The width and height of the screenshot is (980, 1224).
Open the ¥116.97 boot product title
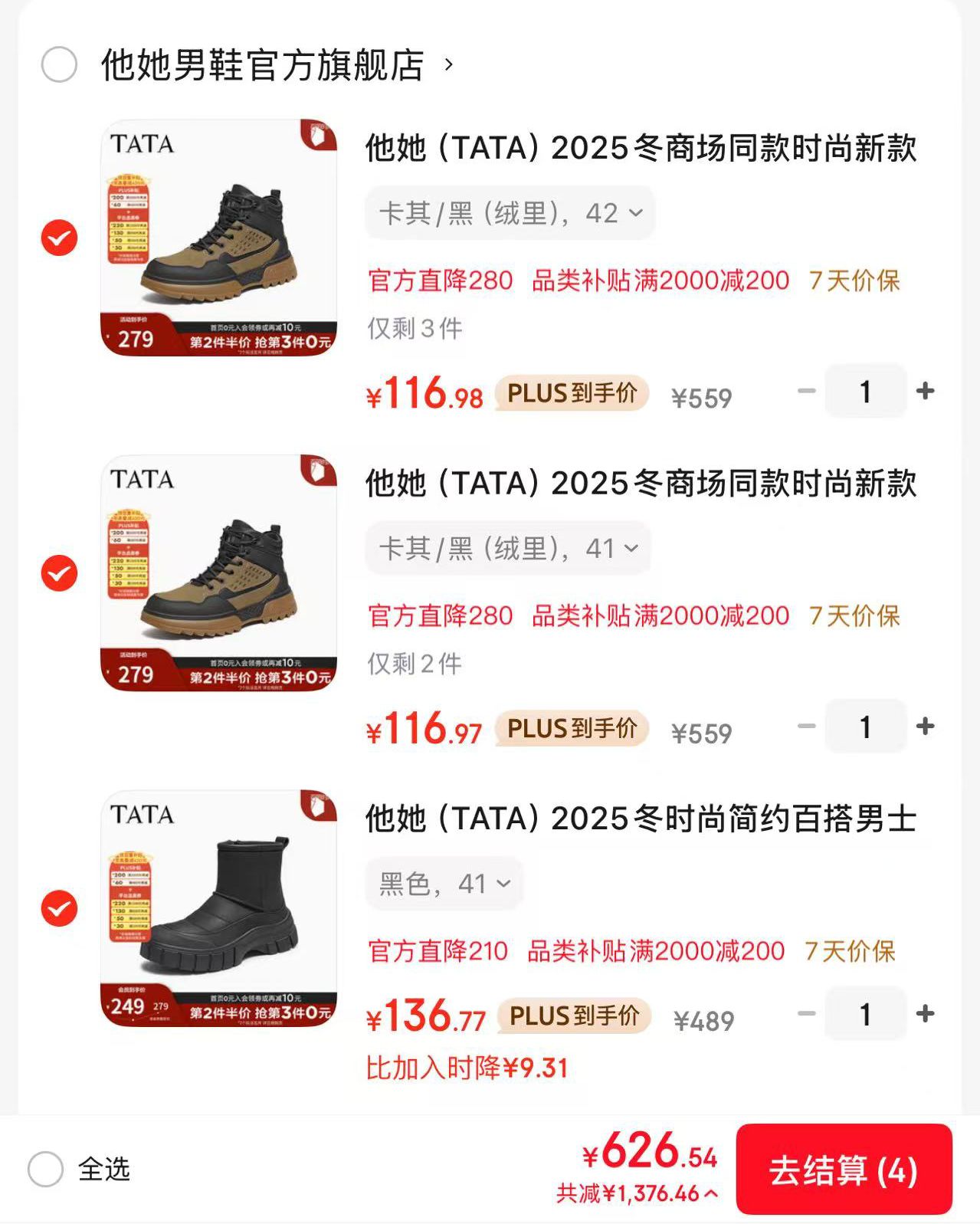641,483
